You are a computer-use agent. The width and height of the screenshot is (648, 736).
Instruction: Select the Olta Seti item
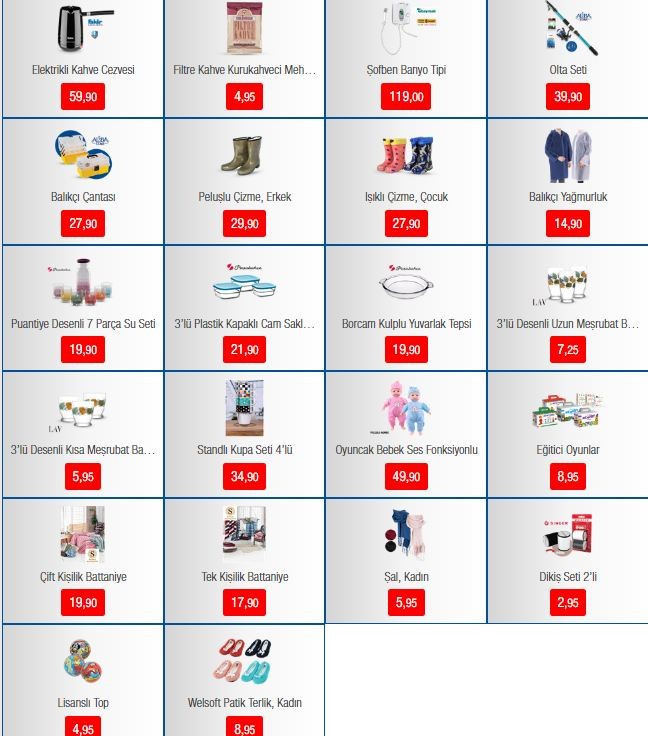coord(568,70)
